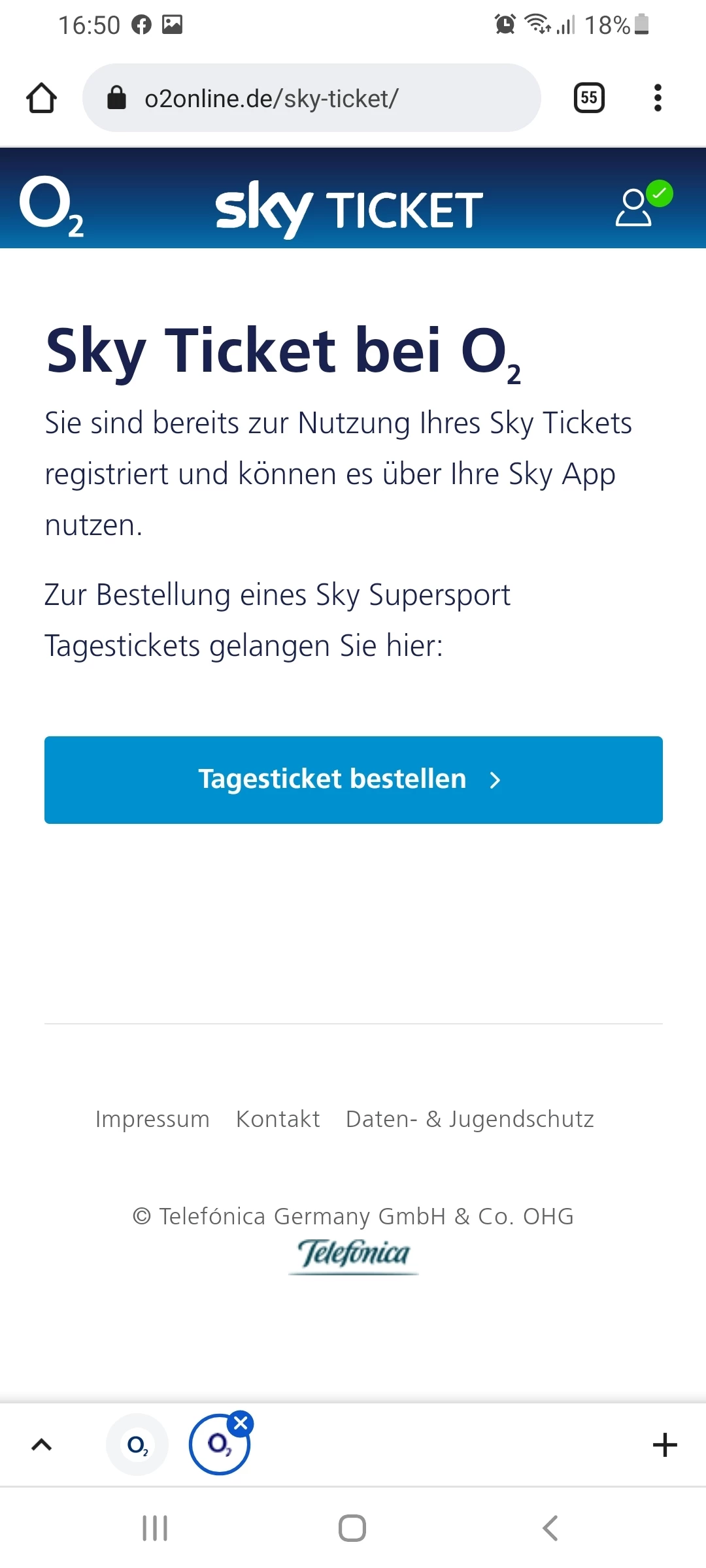This screenshot has width=706, height=1568.
Task: Open the user account icon
Action: [634, 206]
